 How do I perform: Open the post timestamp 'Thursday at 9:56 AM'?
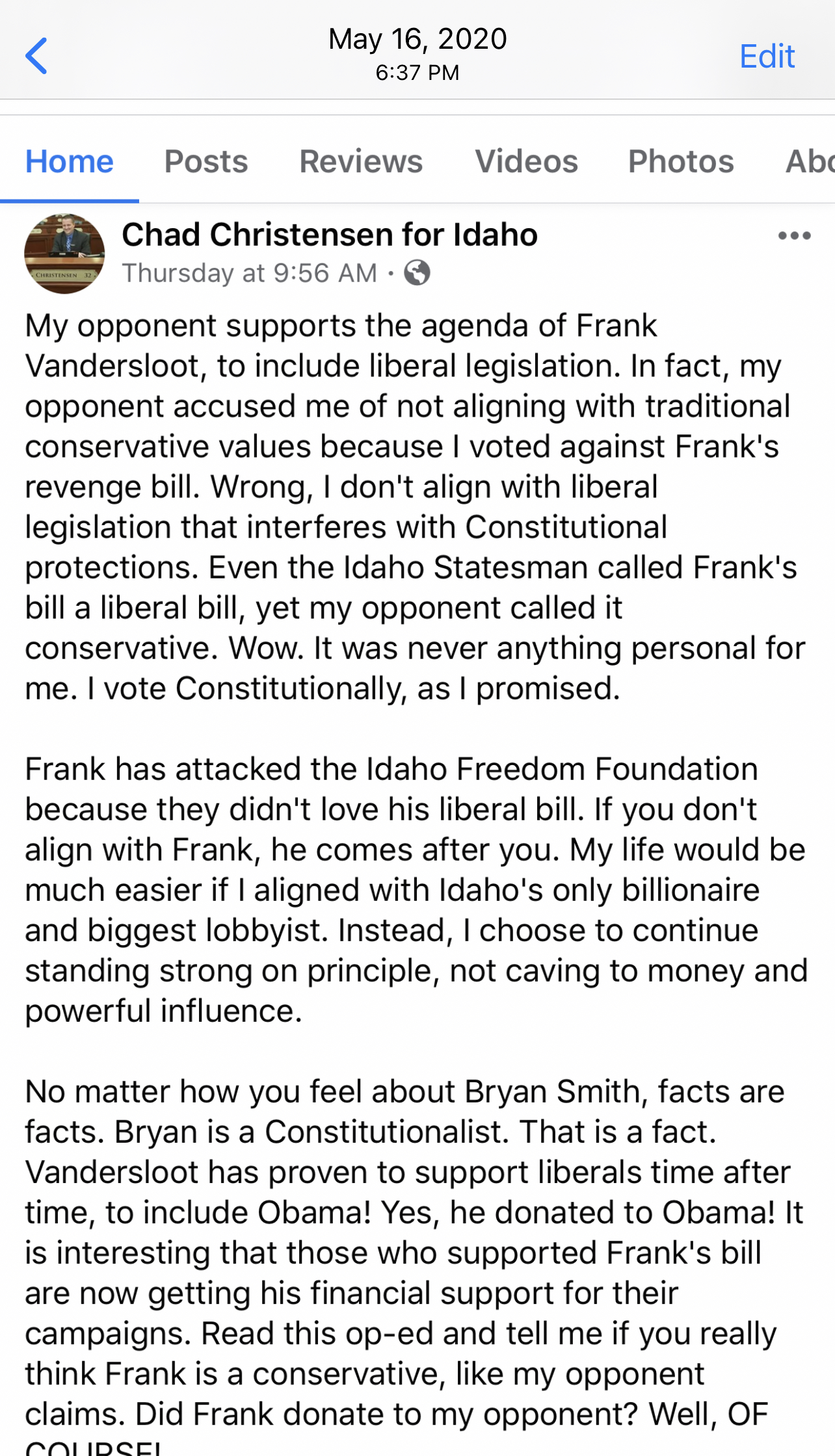[249, 273]
